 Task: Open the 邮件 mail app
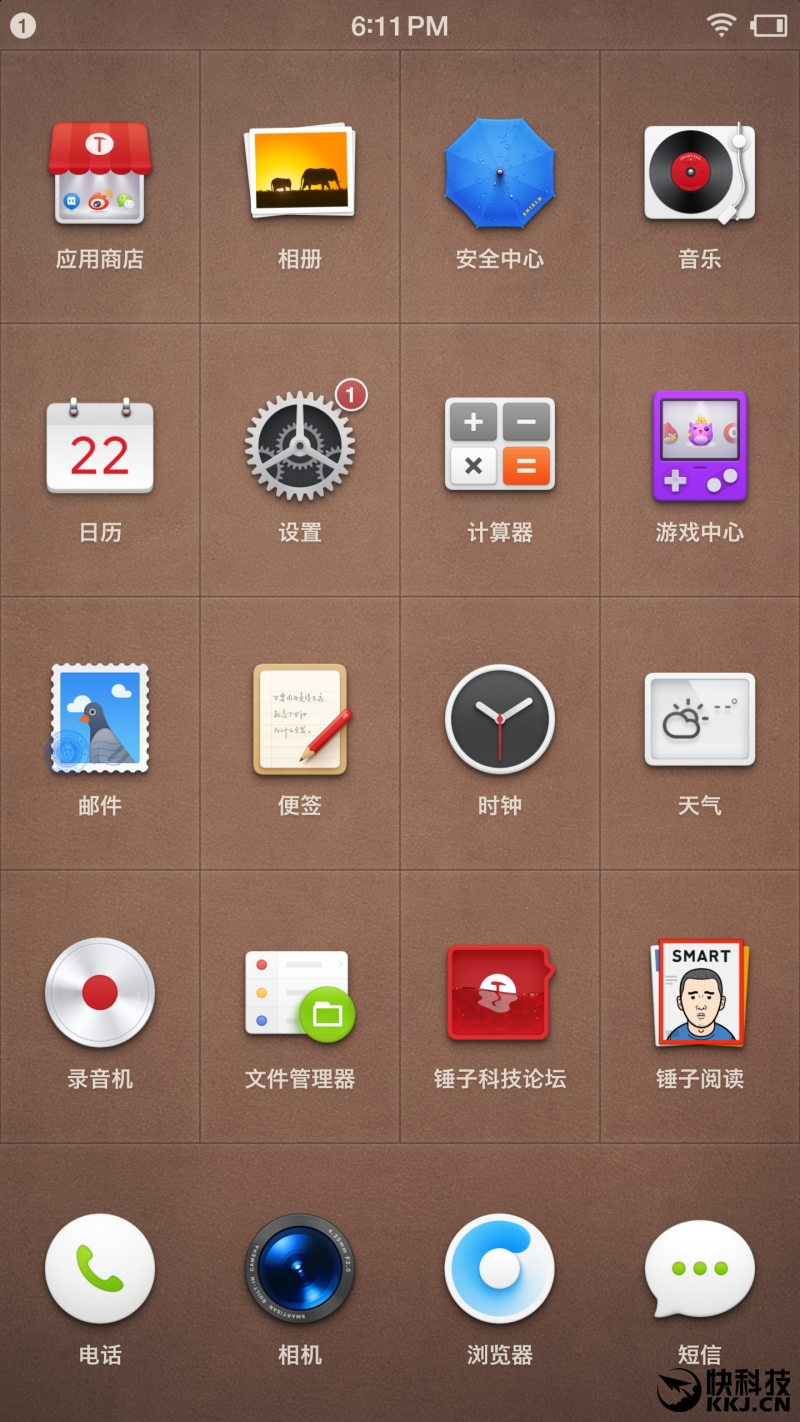100,719
